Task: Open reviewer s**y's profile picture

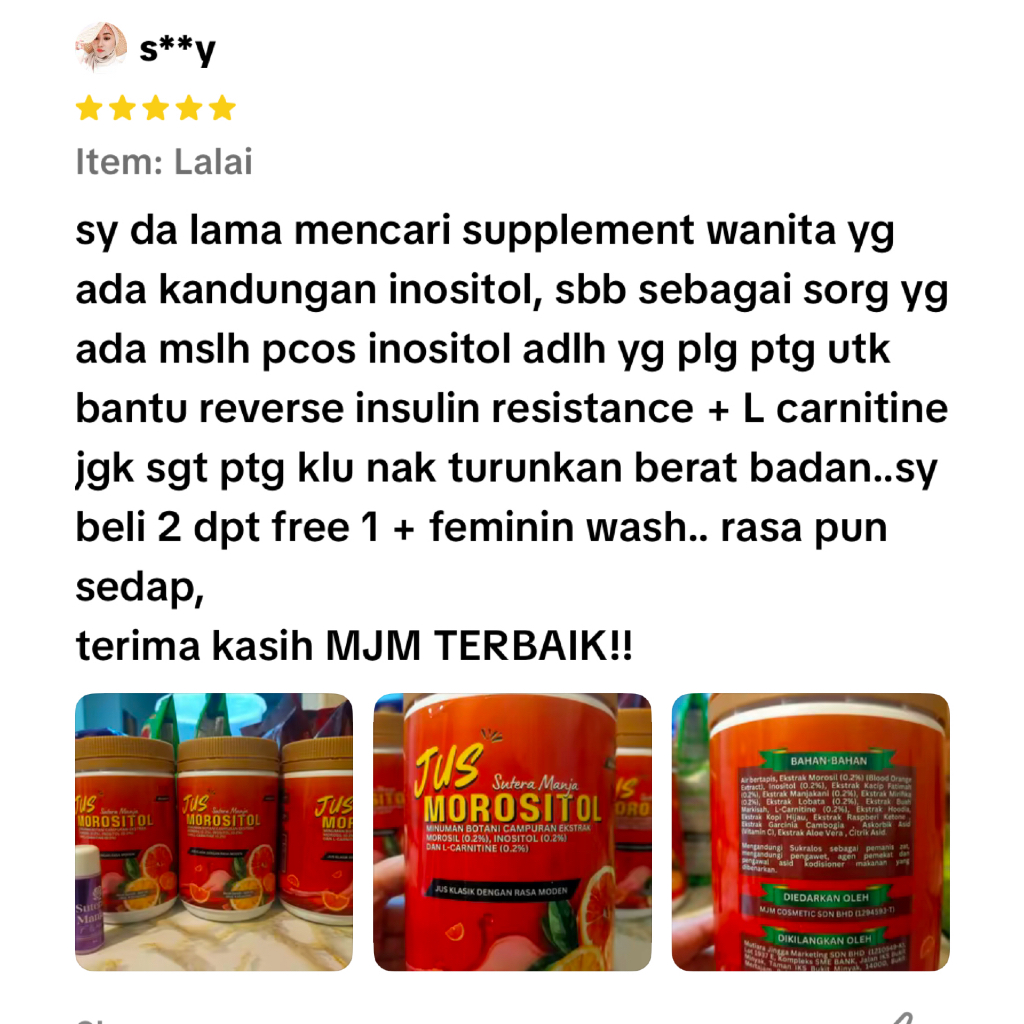Action: coord(101,47)
